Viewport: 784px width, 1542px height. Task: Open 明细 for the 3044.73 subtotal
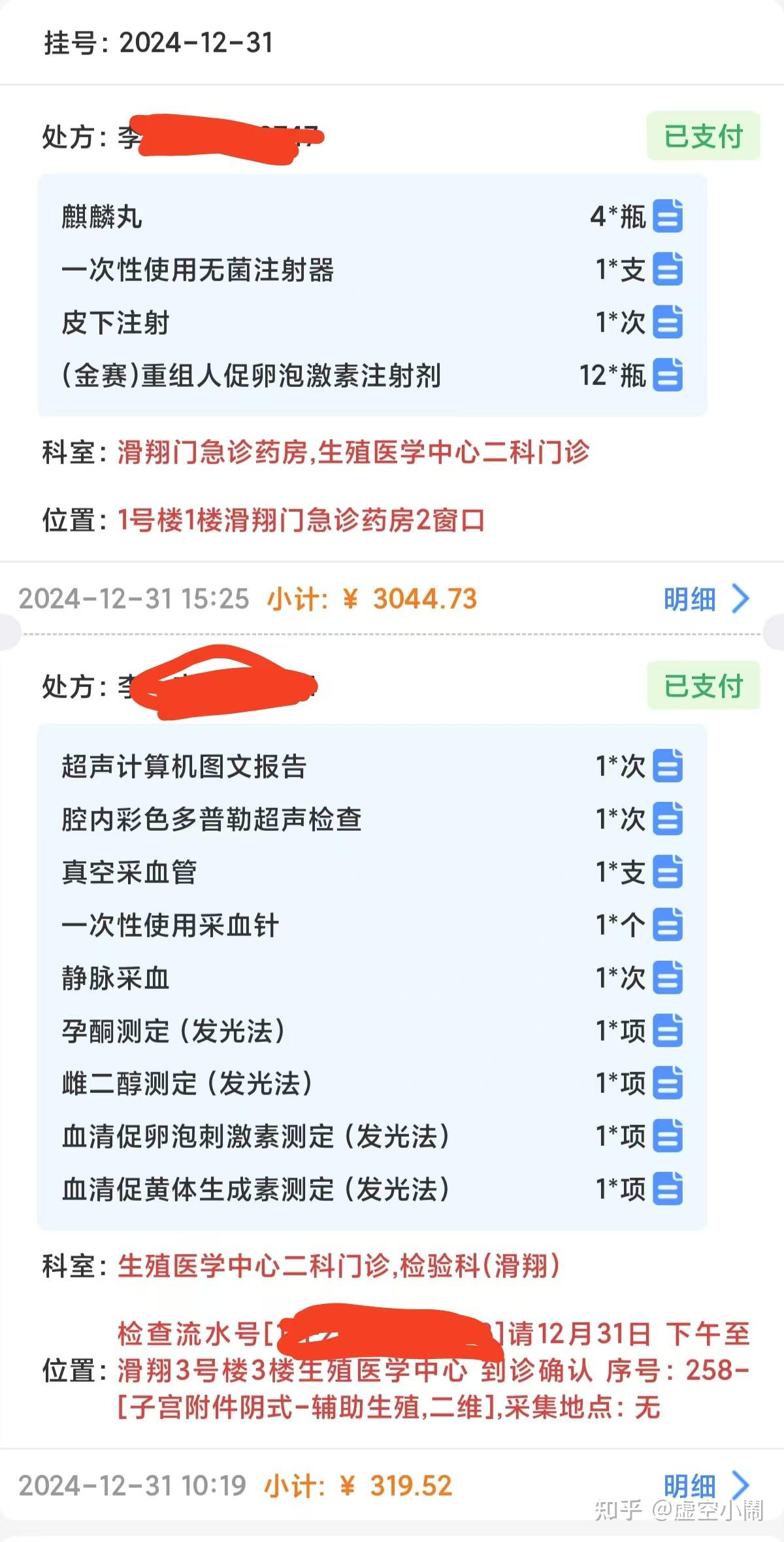[707, 599]
